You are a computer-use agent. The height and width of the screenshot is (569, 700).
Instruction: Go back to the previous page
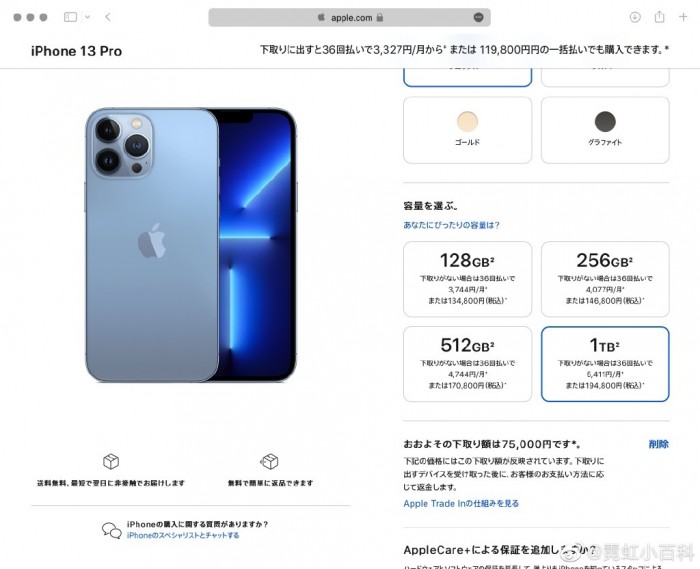coord(108,17)
